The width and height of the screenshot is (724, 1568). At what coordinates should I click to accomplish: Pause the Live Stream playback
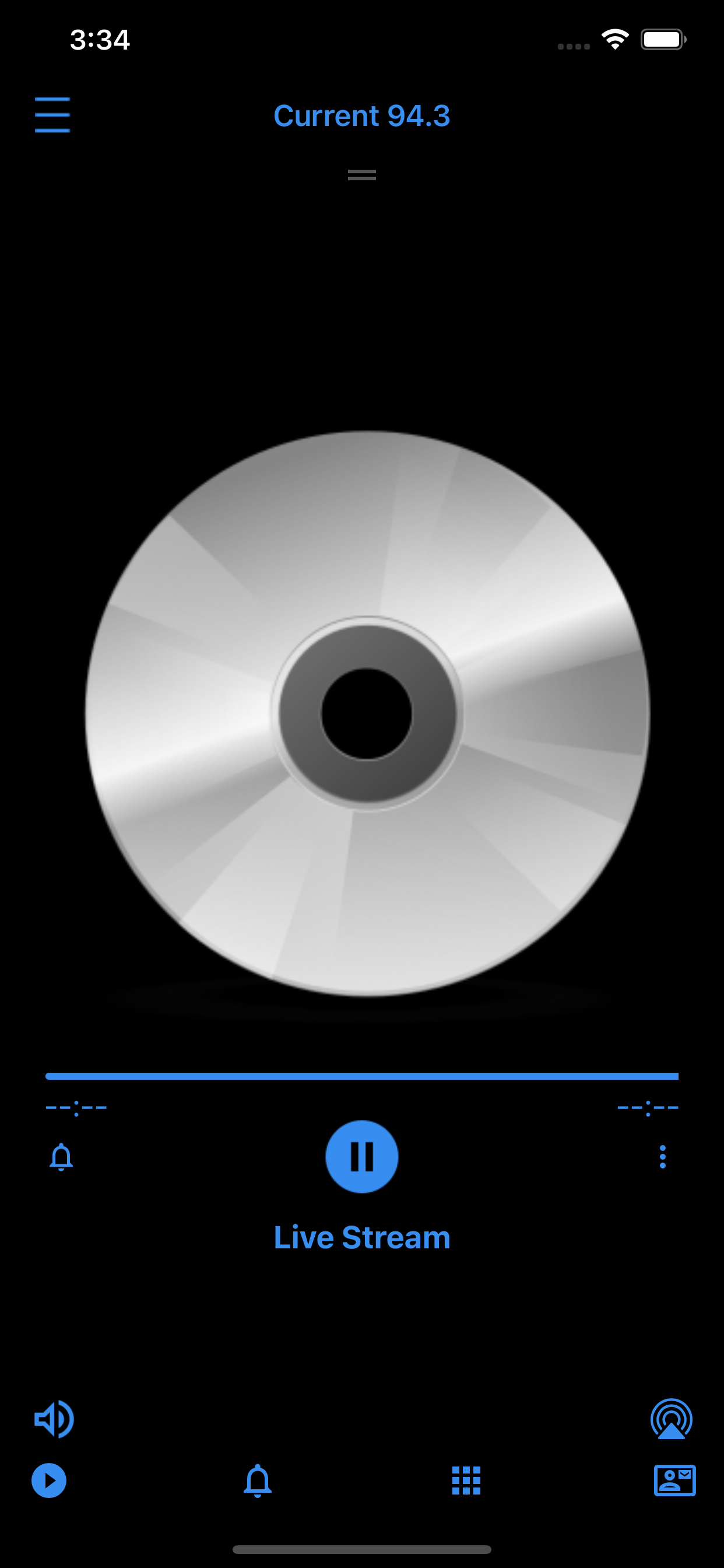[x=361, y=1156]
